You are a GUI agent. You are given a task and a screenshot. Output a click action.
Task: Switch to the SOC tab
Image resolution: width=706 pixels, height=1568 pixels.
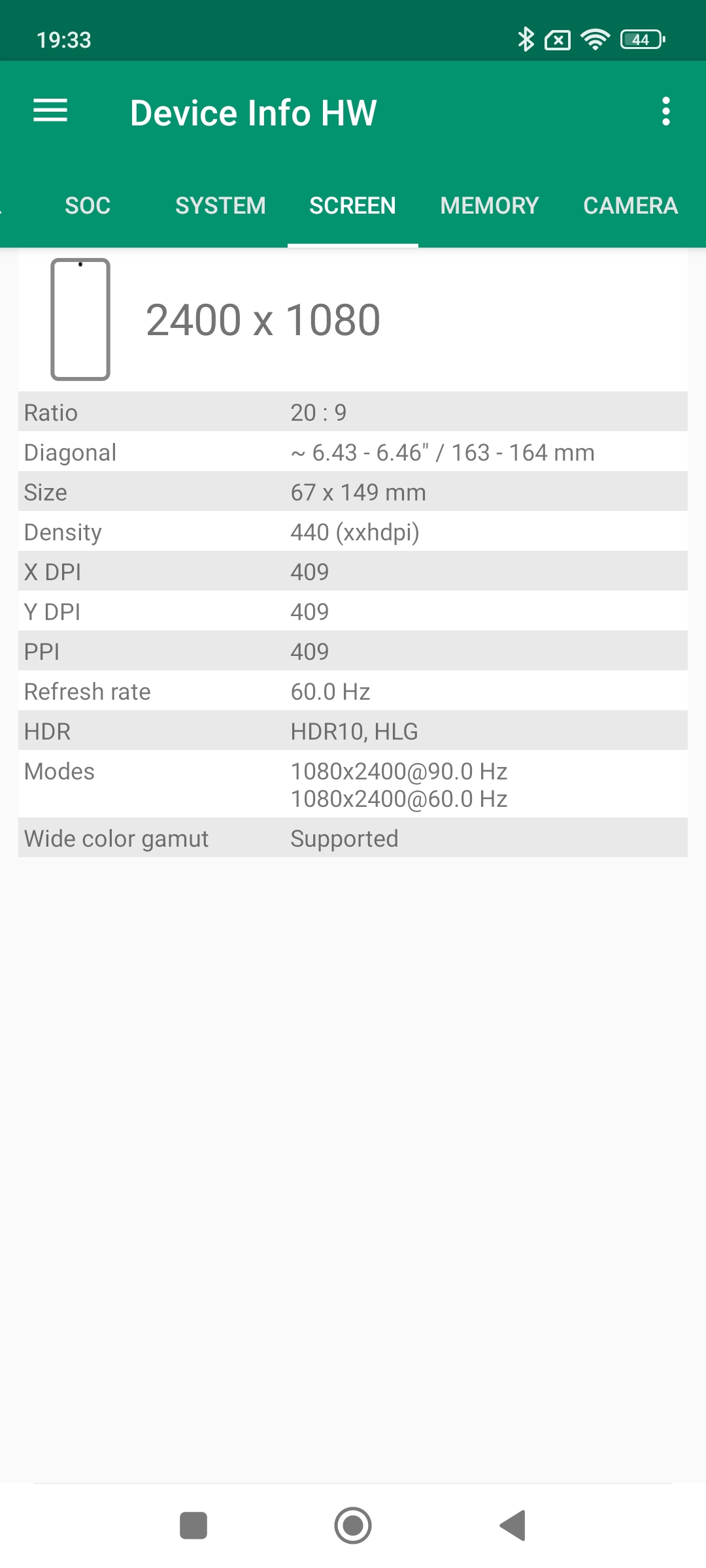click(88, 206)
